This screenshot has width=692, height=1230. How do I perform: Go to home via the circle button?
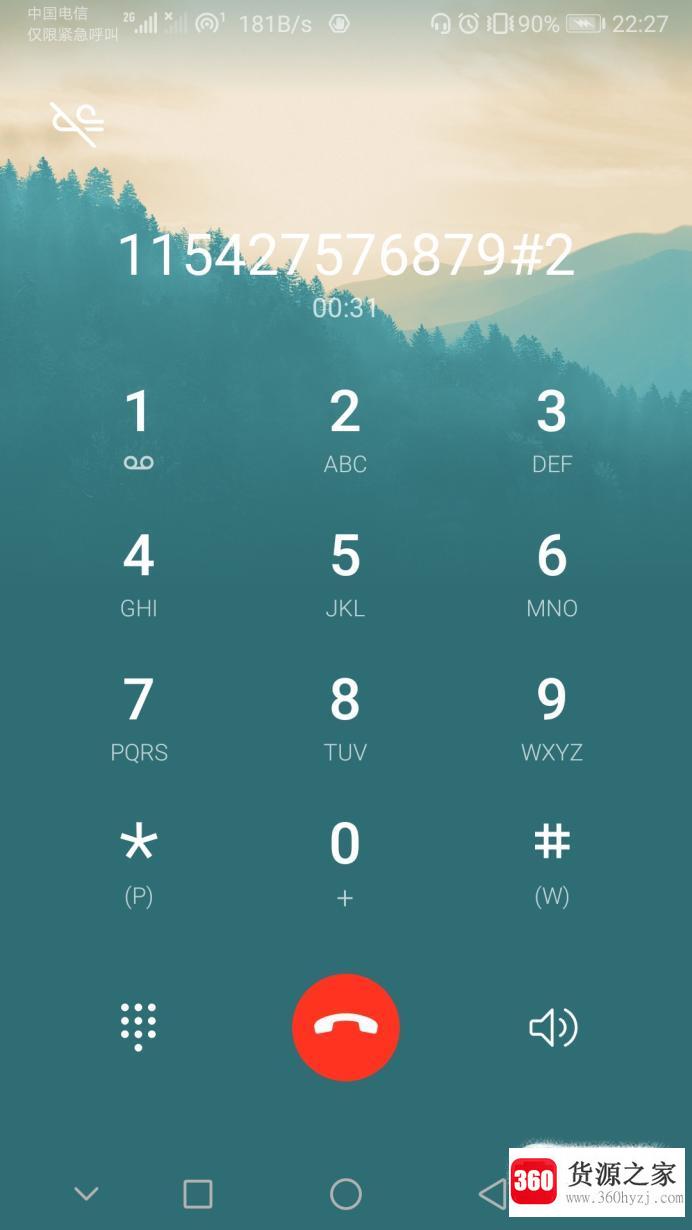click(x=345, y=1193)
